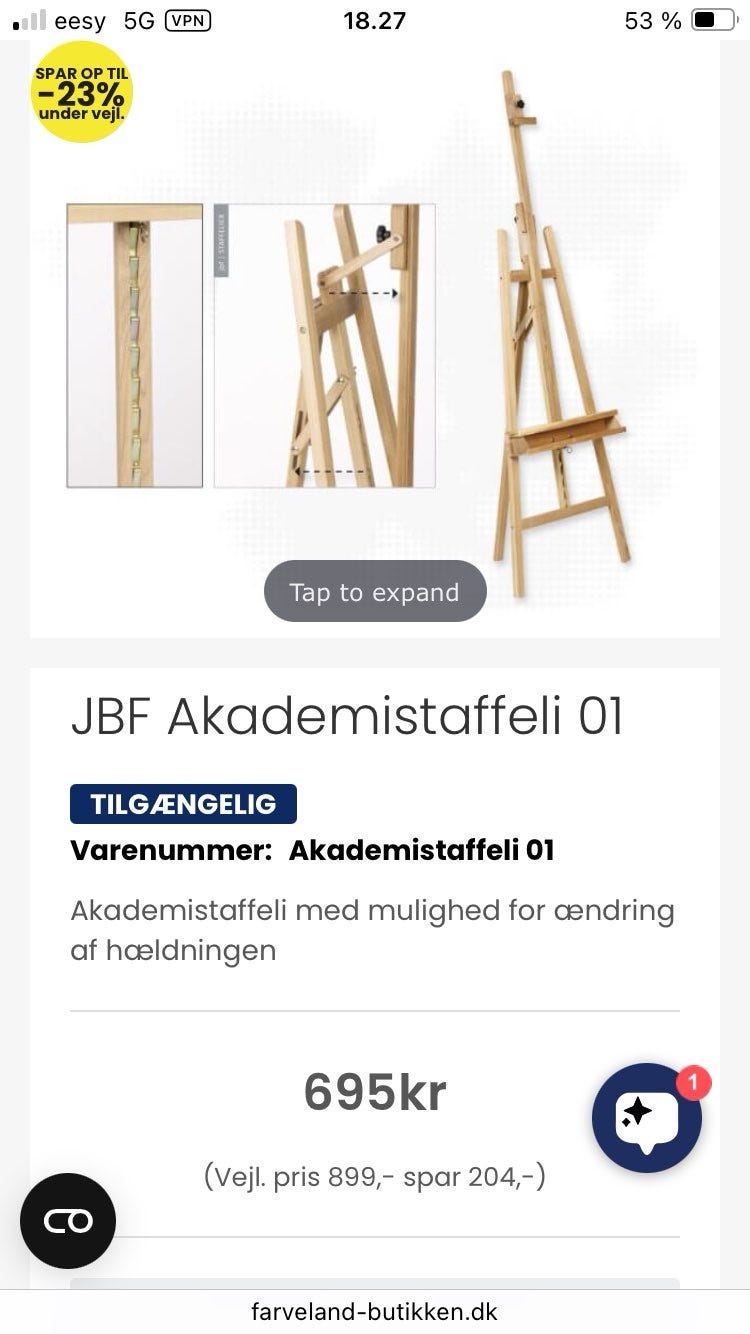Click the black link icon in the corner
Viewport: 750px width, 1334px height.
67,1220
